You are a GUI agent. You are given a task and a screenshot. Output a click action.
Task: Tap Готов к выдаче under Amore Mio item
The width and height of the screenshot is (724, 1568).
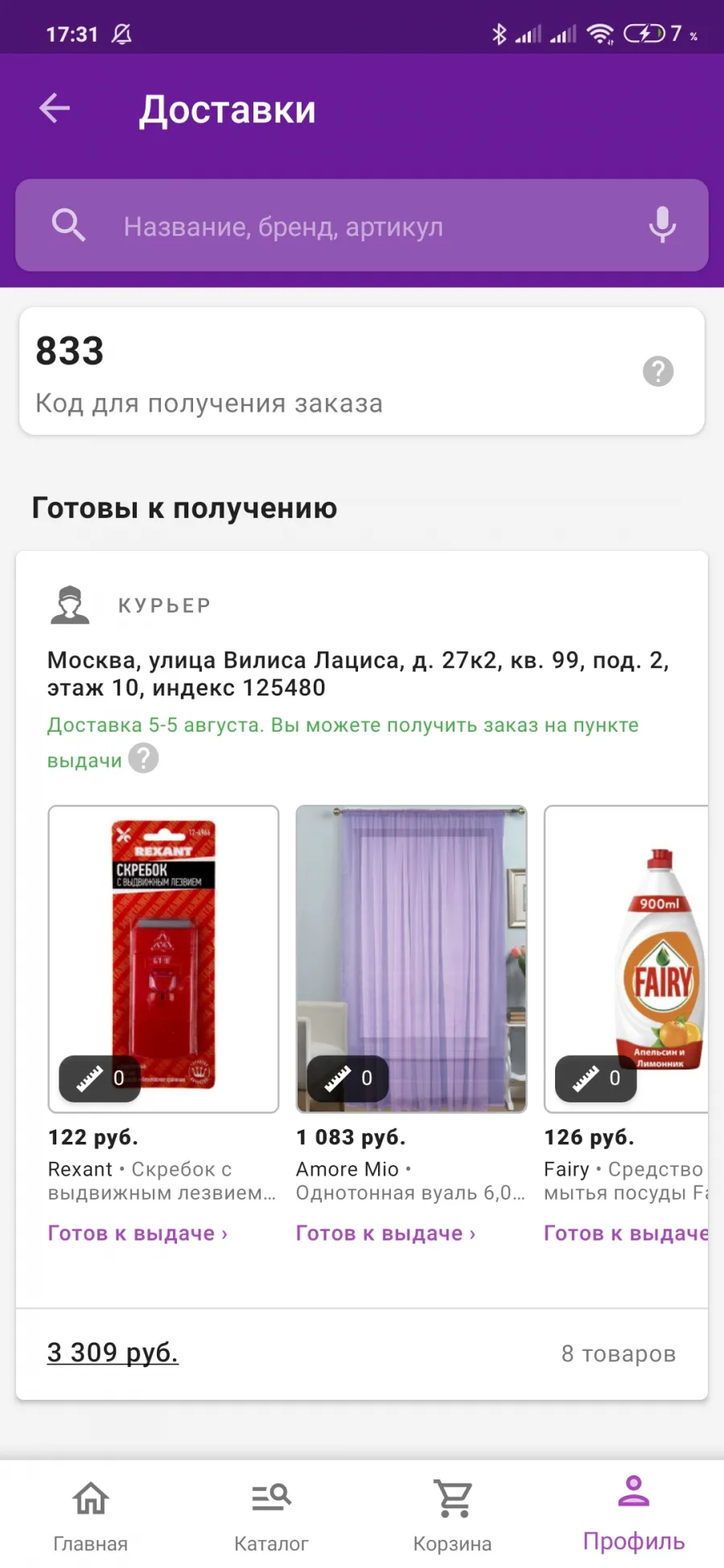[x=385, y=1233]
